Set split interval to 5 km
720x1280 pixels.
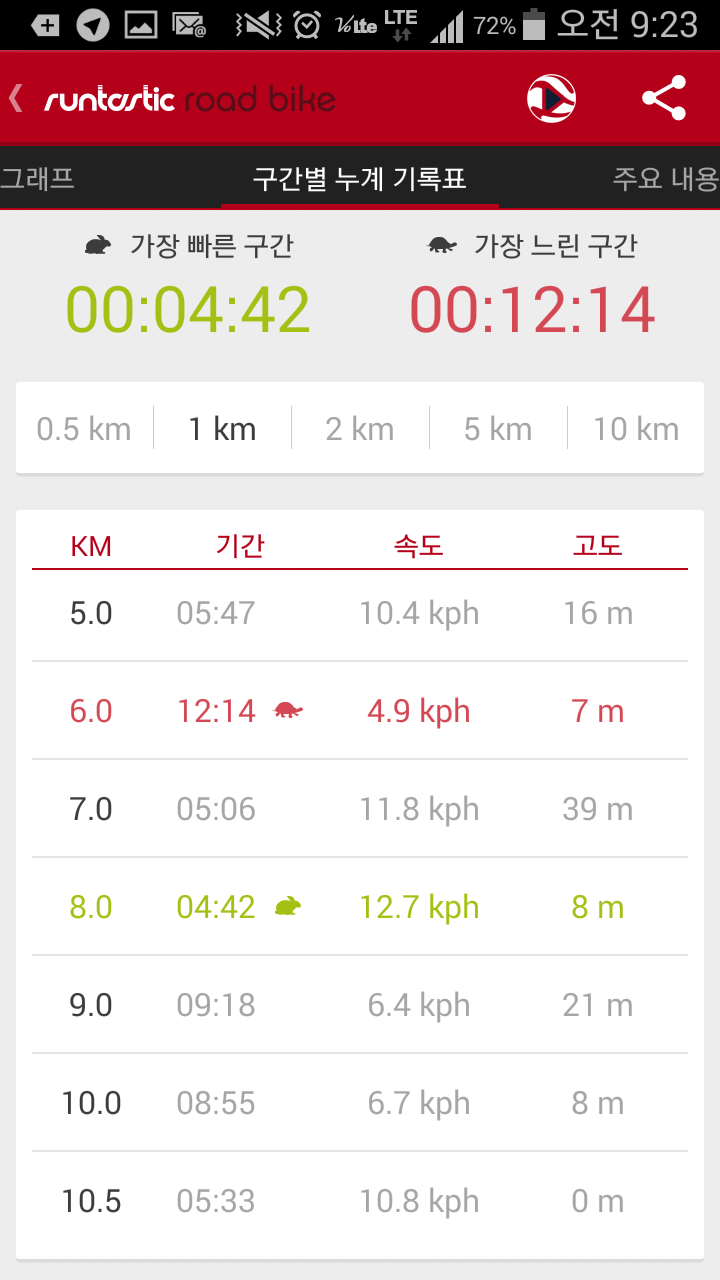pos(498,429)
